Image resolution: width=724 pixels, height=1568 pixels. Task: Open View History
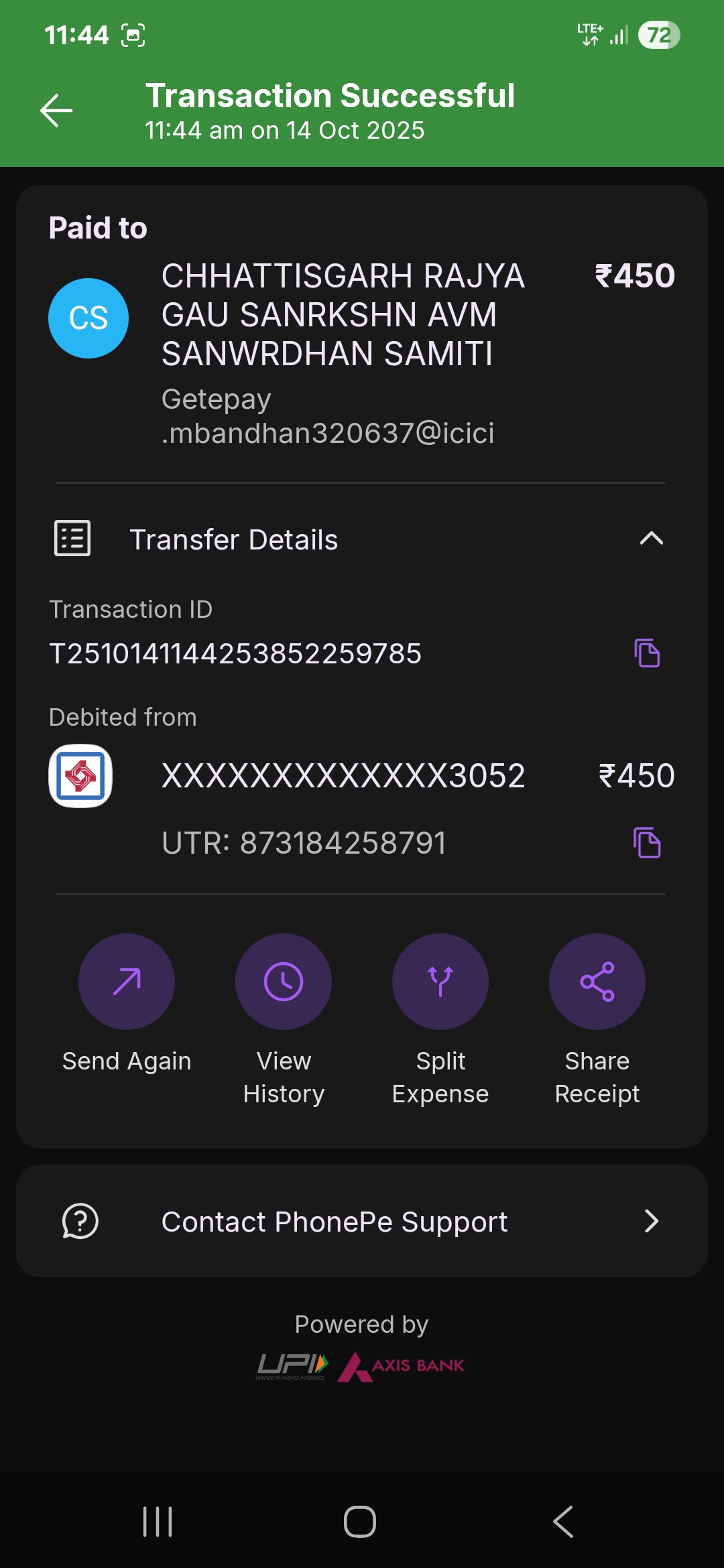[x=284, y=982]
